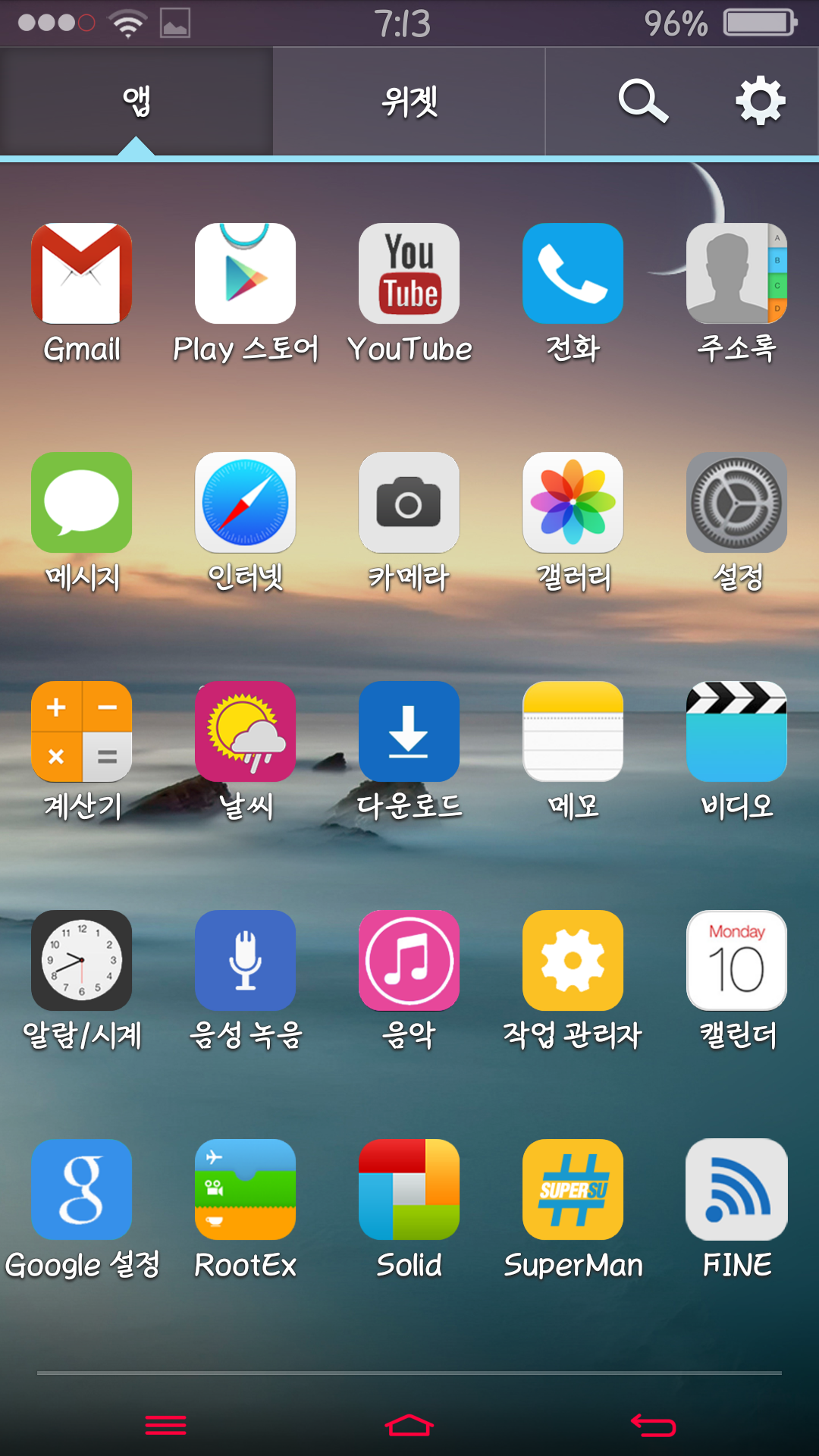Open the 카메라 camera app
This screenshot has height=1456, width=819.
pyautogui.click(x=409, y=503)
